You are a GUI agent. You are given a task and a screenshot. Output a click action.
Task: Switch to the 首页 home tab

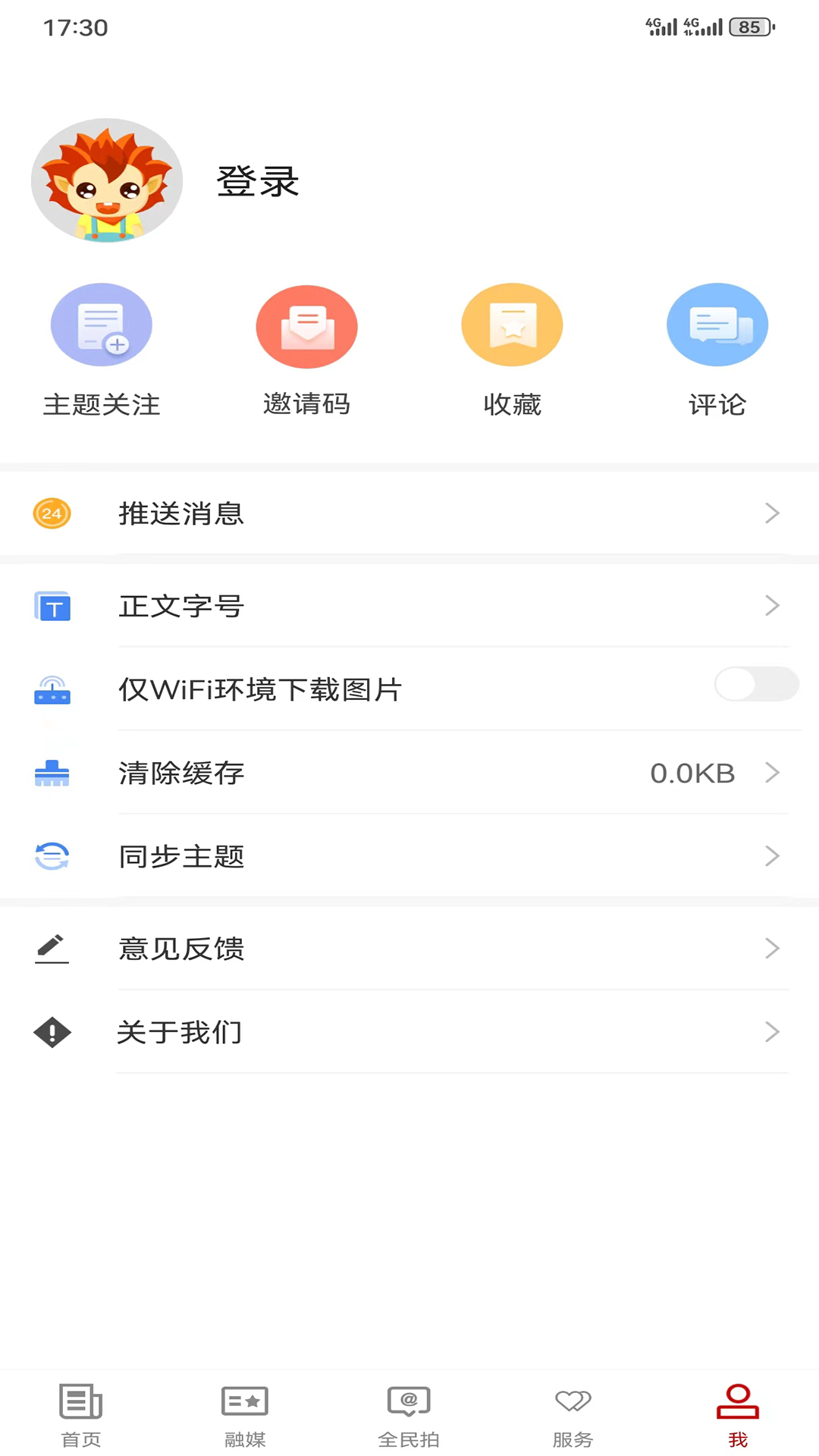[81, 1416]
